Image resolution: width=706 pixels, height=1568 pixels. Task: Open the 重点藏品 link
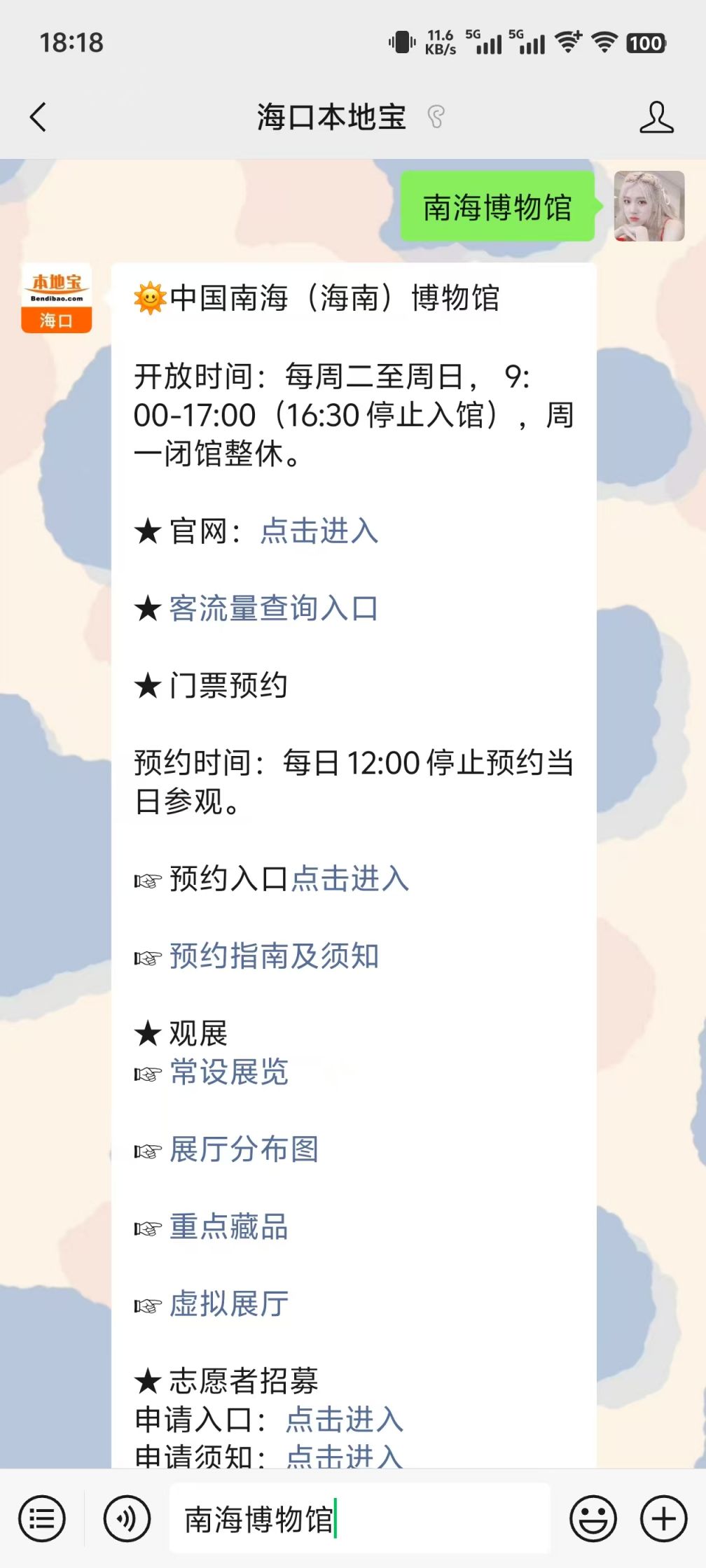click(228, 1226)
